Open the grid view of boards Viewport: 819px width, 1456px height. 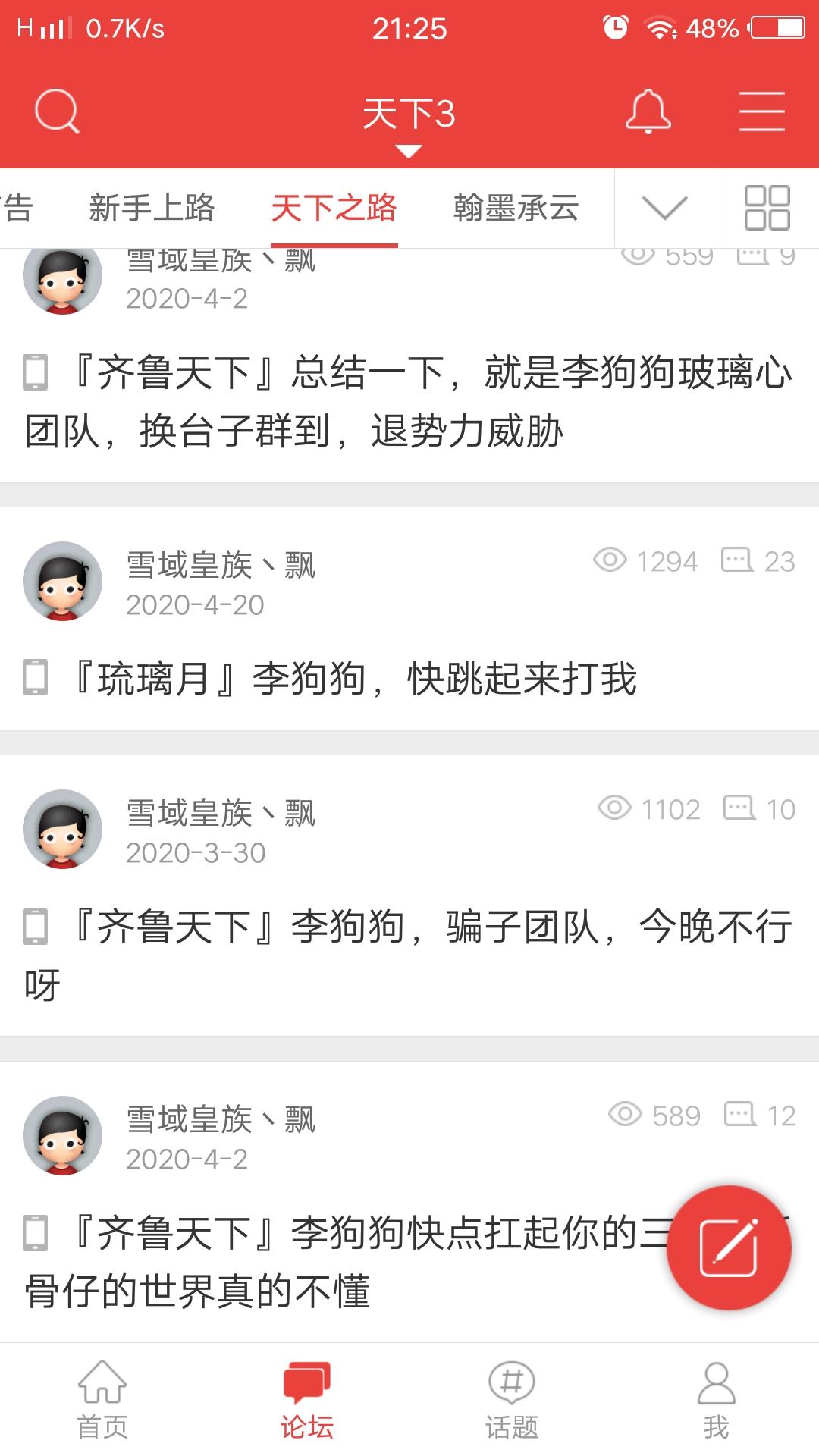pyautogui.click(x=767, y=208)
